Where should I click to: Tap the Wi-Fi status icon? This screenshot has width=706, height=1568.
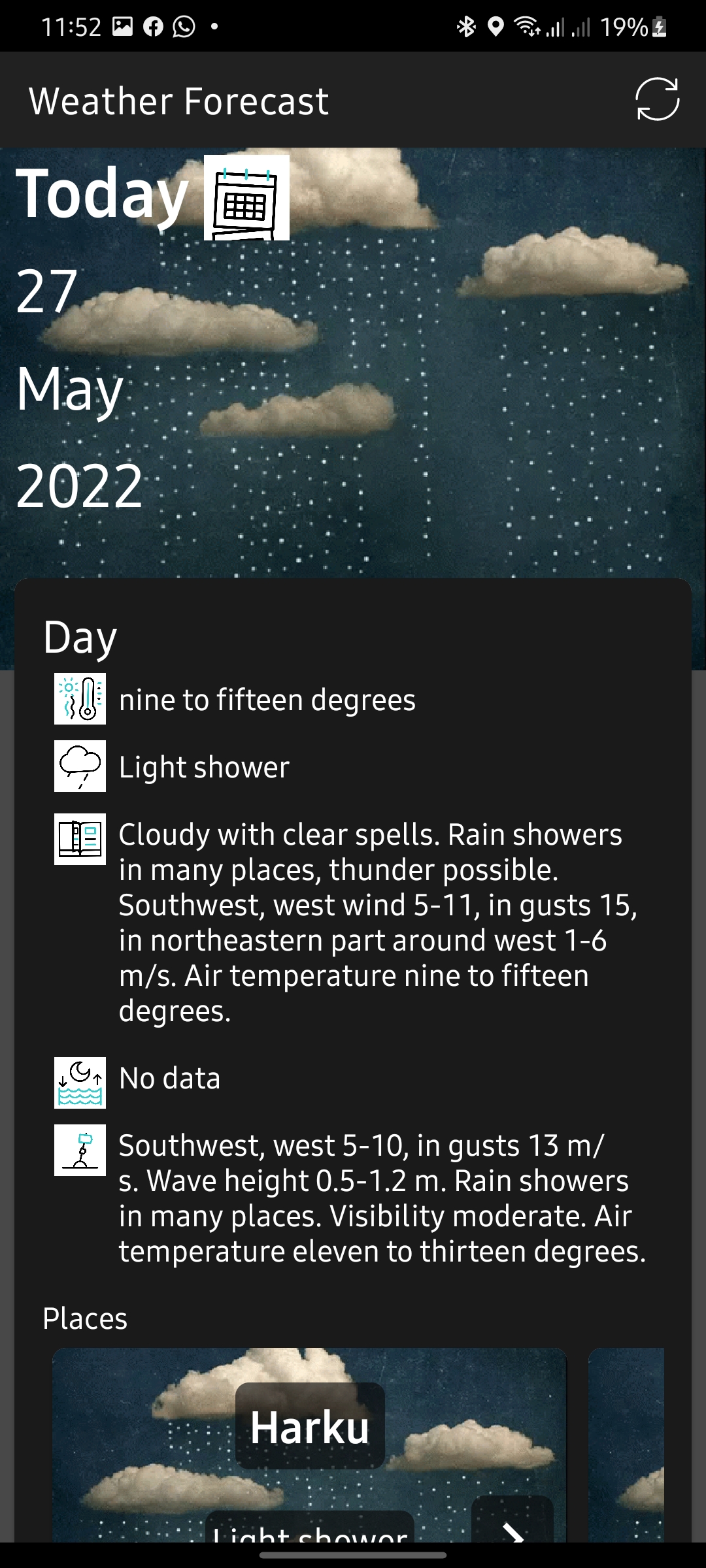pyautogui.click(x=527, y=26)
